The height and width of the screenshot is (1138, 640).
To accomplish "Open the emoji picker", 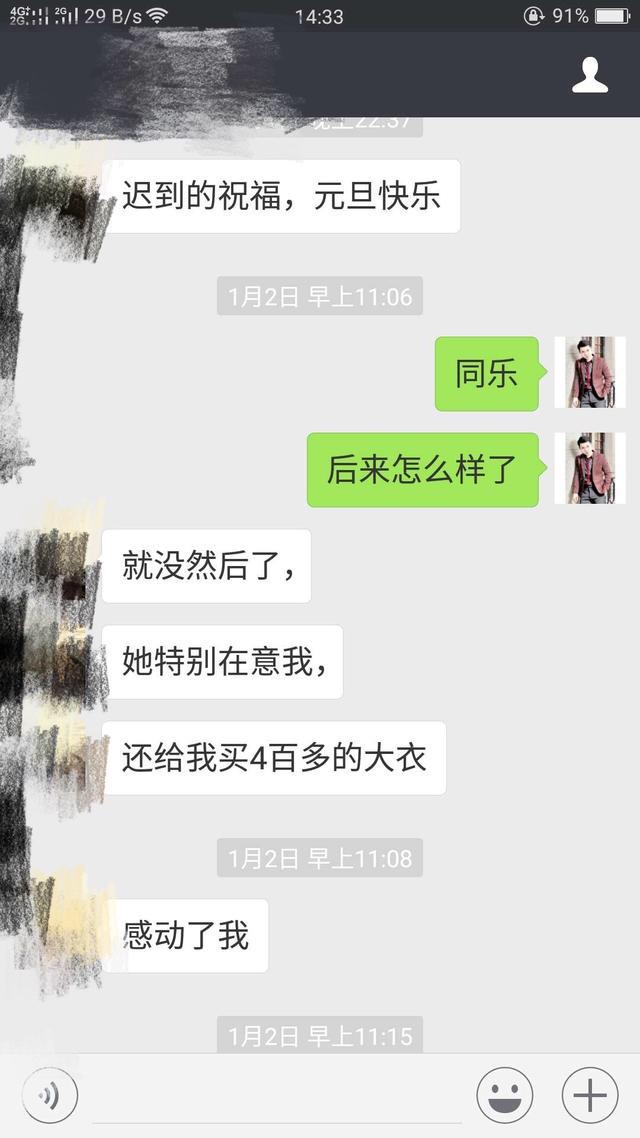I will coord(504,1097).
